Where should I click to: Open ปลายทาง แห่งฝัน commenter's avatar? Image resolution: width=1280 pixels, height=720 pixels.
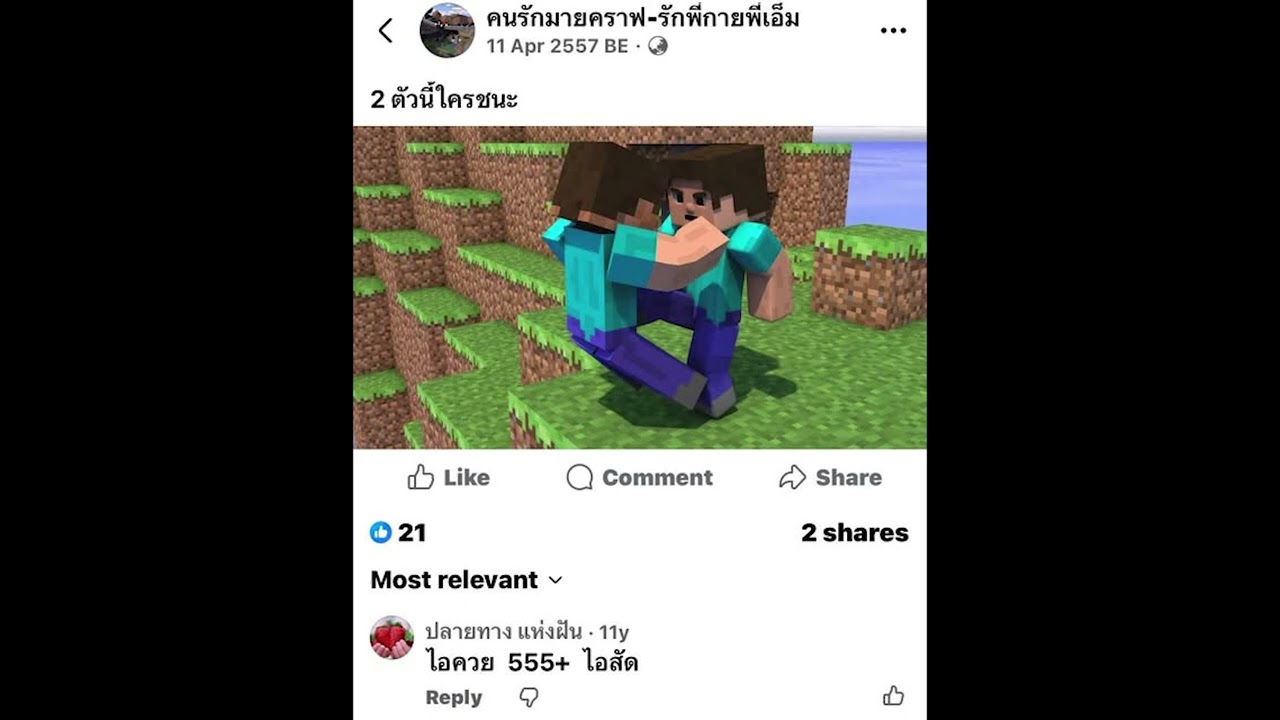pos(392,637)
